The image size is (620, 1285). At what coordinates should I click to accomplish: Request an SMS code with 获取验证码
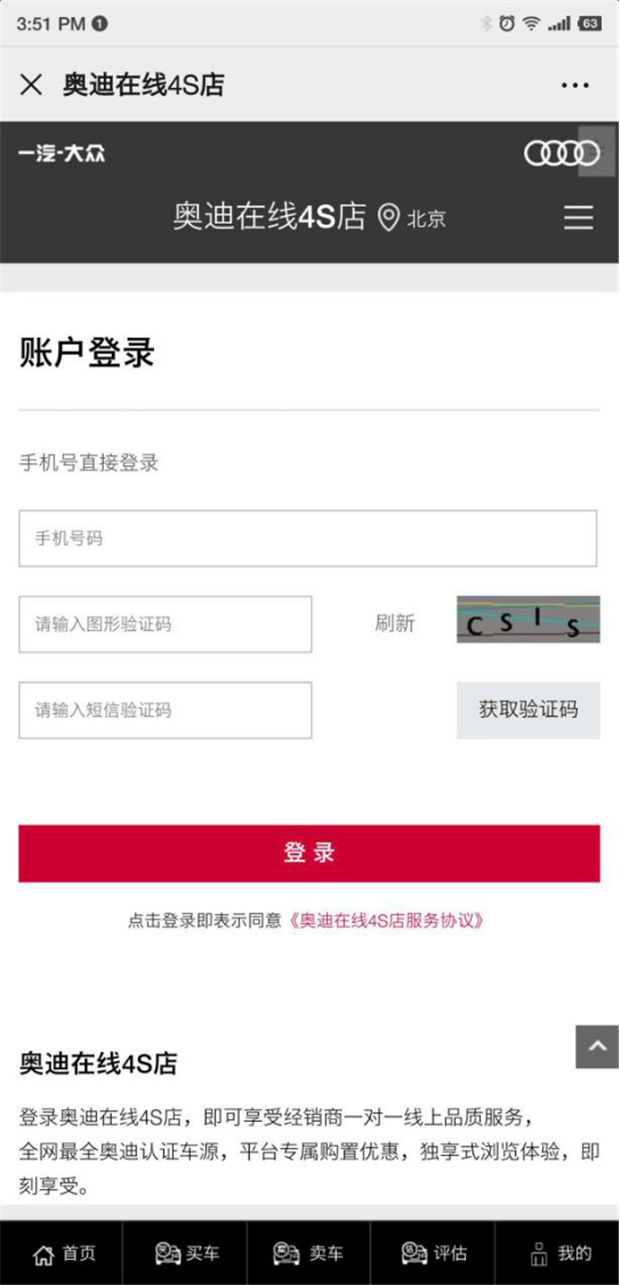pos(528,710)
